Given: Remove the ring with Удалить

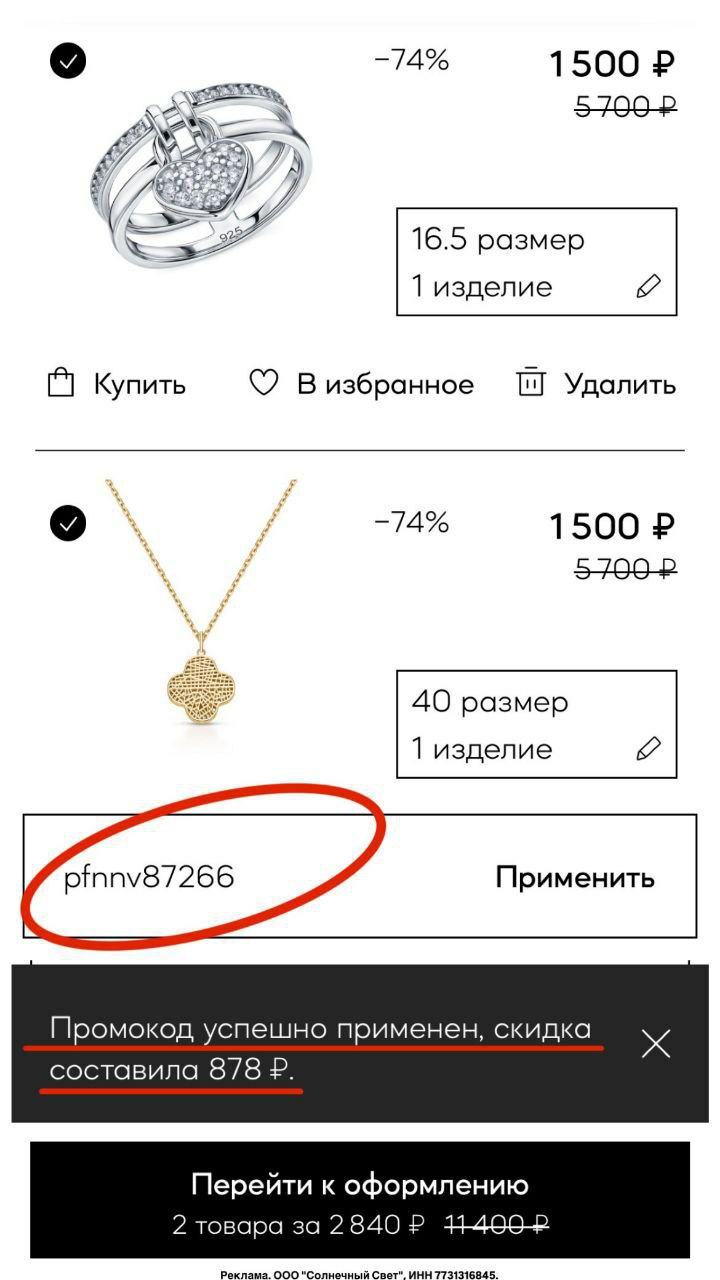Looking at the screenshot, I should coord(596,384).
